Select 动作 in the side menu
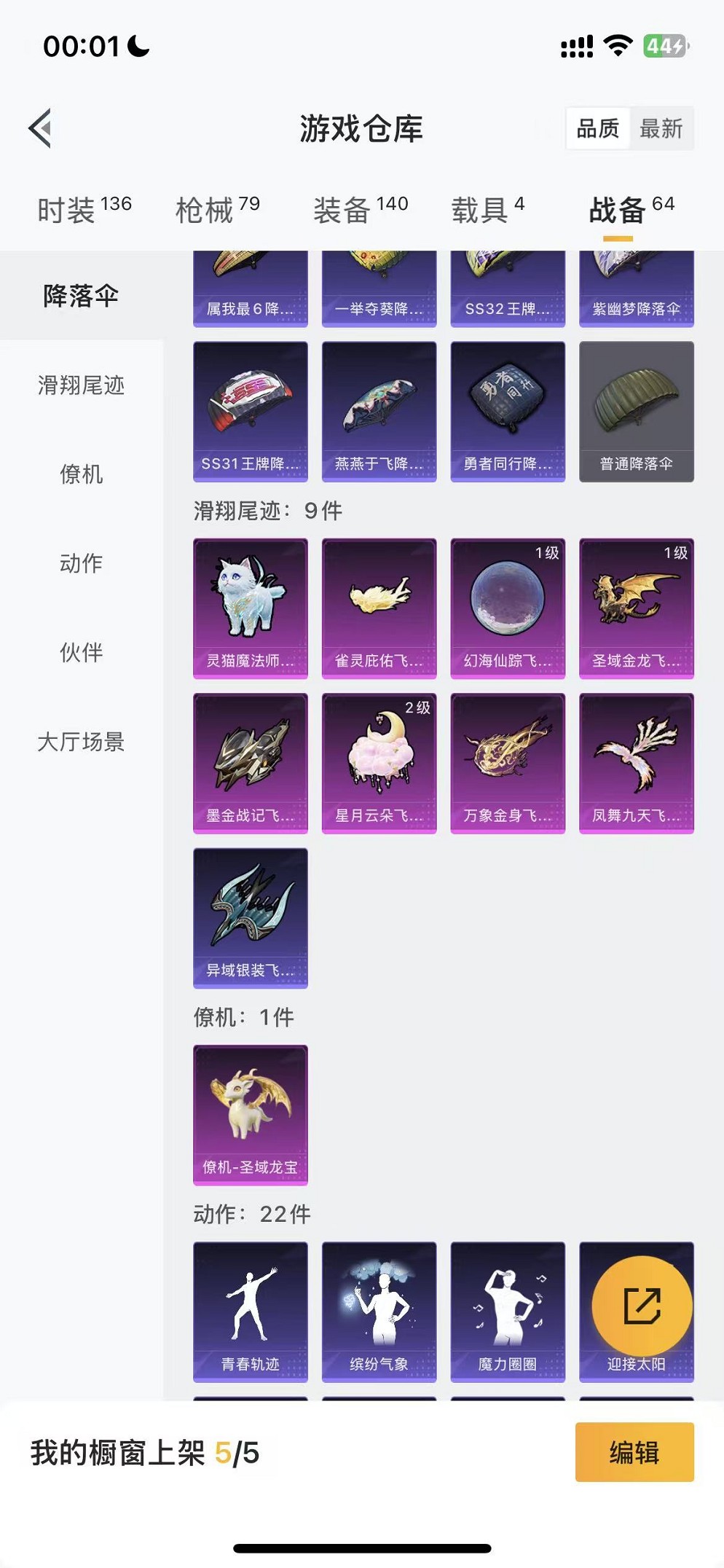The width and height of the screenshot is (724, 1568). coord(81,563)
